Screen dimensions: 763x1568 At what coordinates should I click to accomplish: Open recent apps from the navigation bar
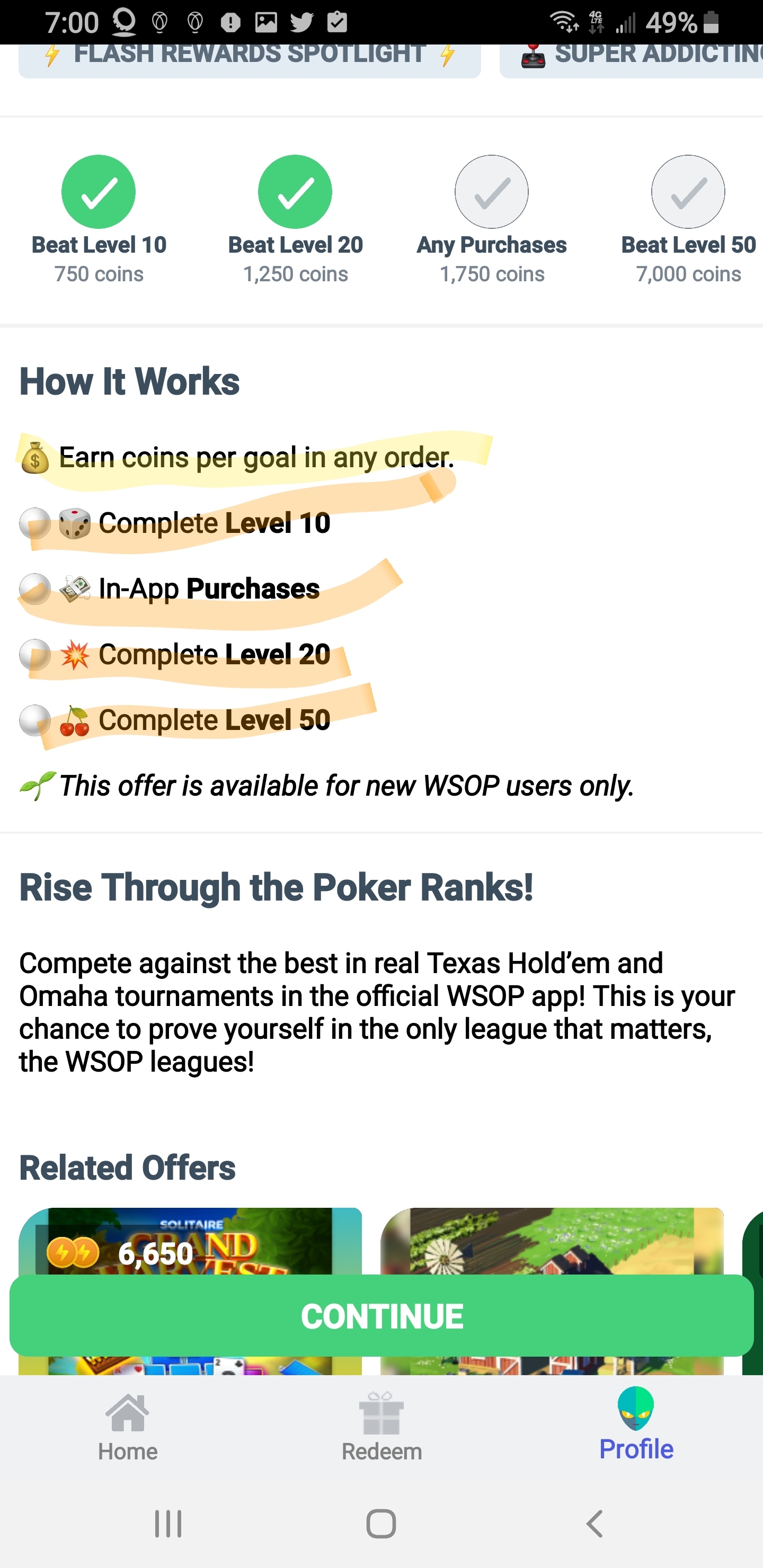(168, 1524)
